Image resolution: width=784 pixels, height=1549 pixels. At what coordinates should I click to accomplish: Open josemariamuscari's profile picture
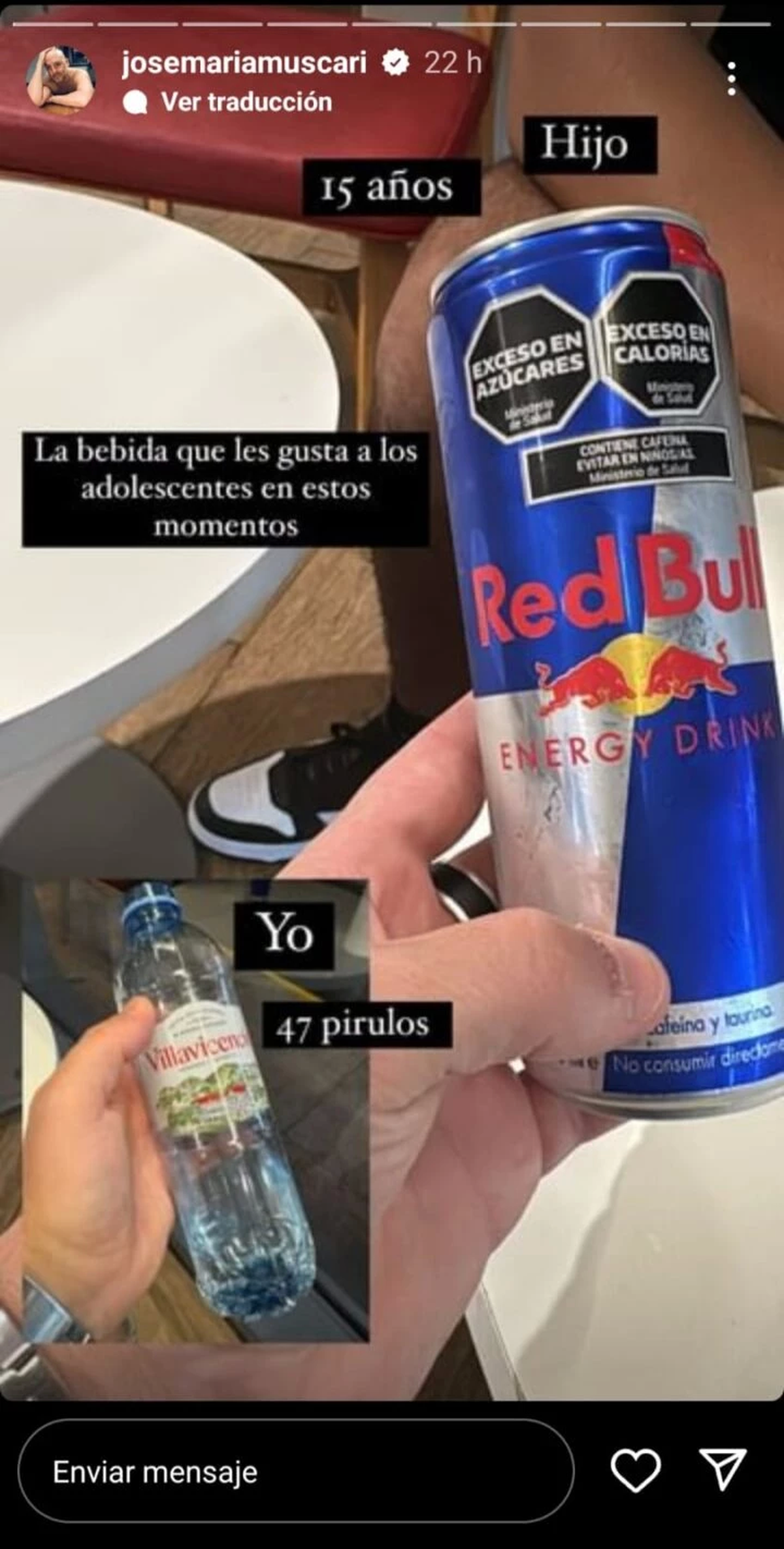(x=61, y=80)
